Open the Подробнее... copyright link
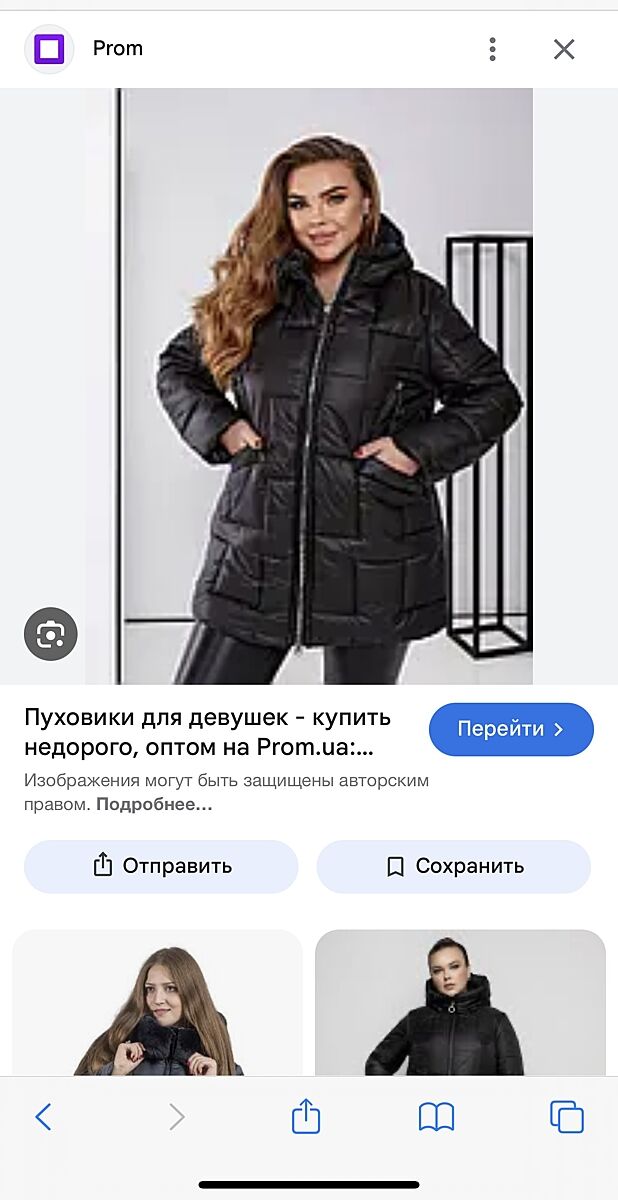 pos(154,804)
